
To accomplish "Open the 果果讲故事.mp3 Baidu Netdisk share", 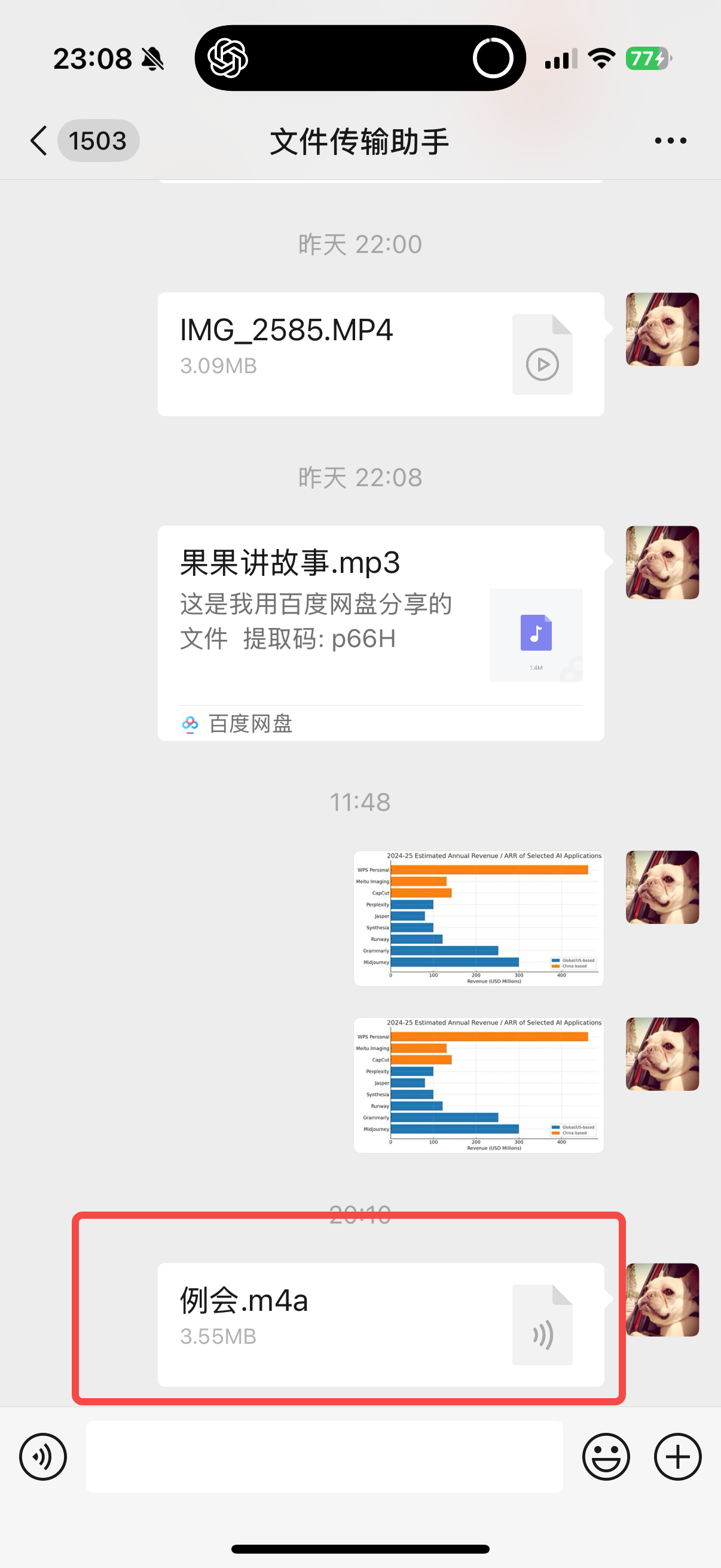I will [x=380, y=632].
